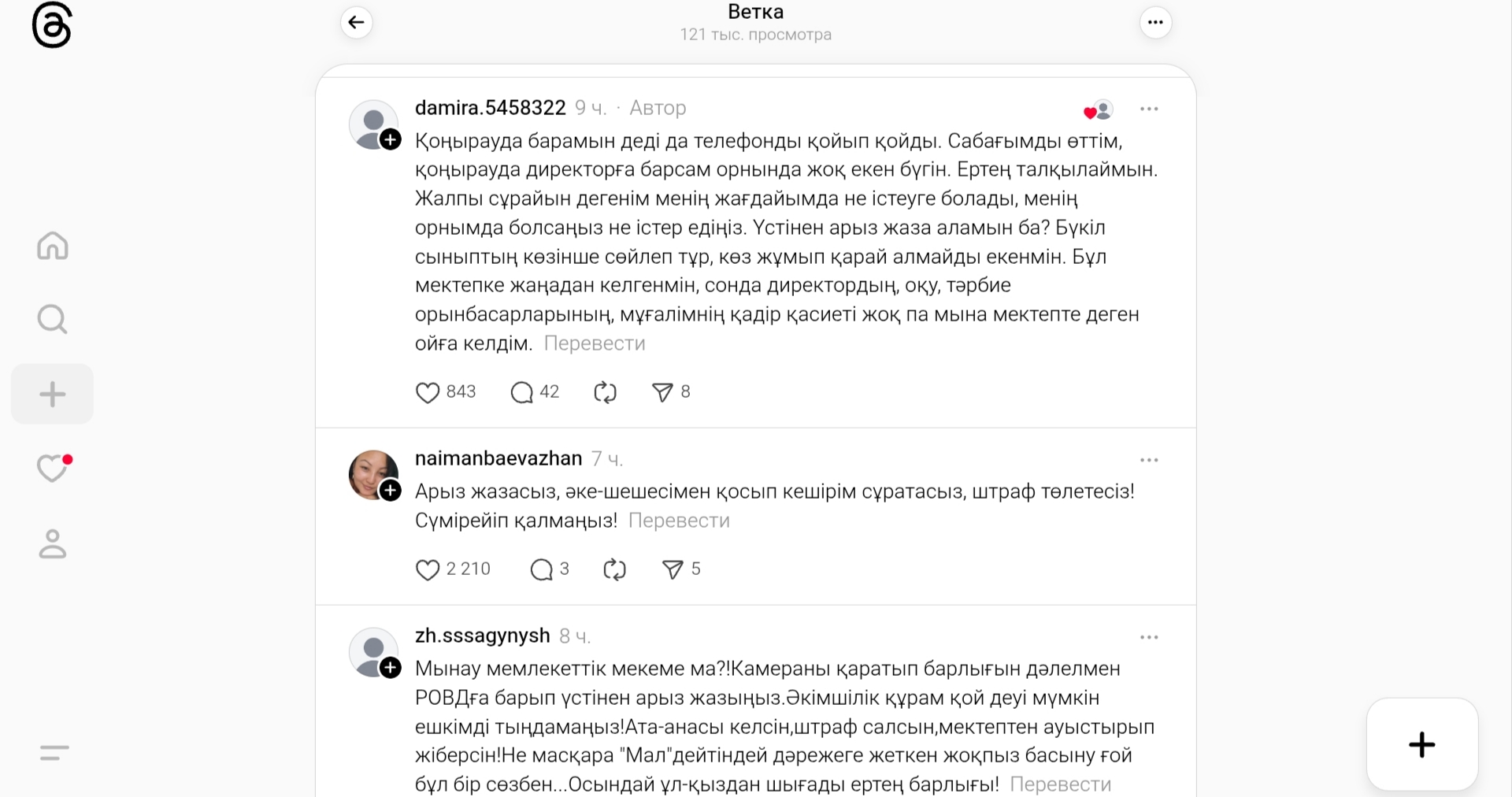Like naimanbaevazhan's reply
The width and height of the screenshot is (1512, 797).
[x=428, y=569]
